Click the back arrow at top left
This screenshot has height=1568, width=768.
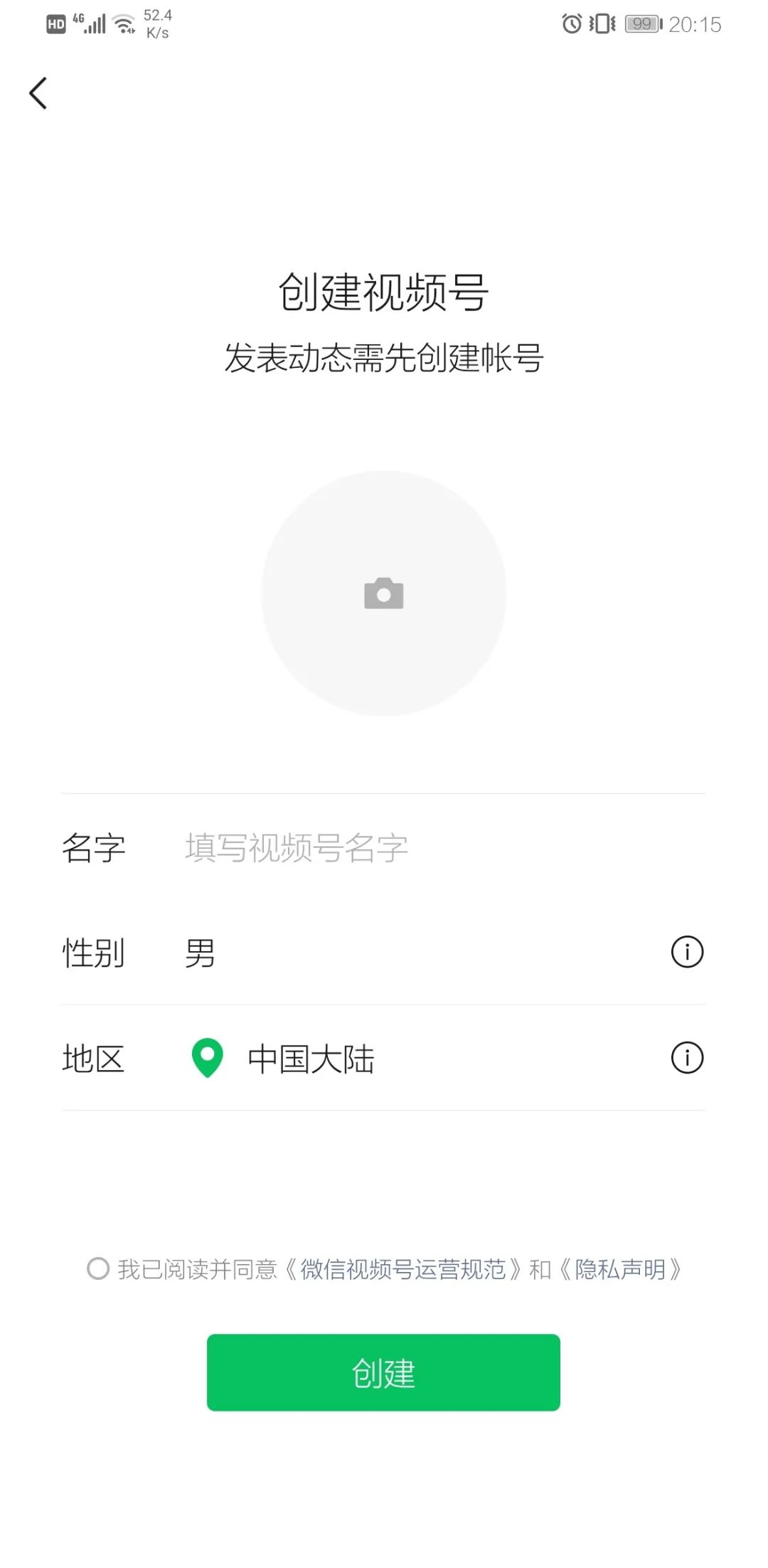pyautogui.click(x=37, y=92)
